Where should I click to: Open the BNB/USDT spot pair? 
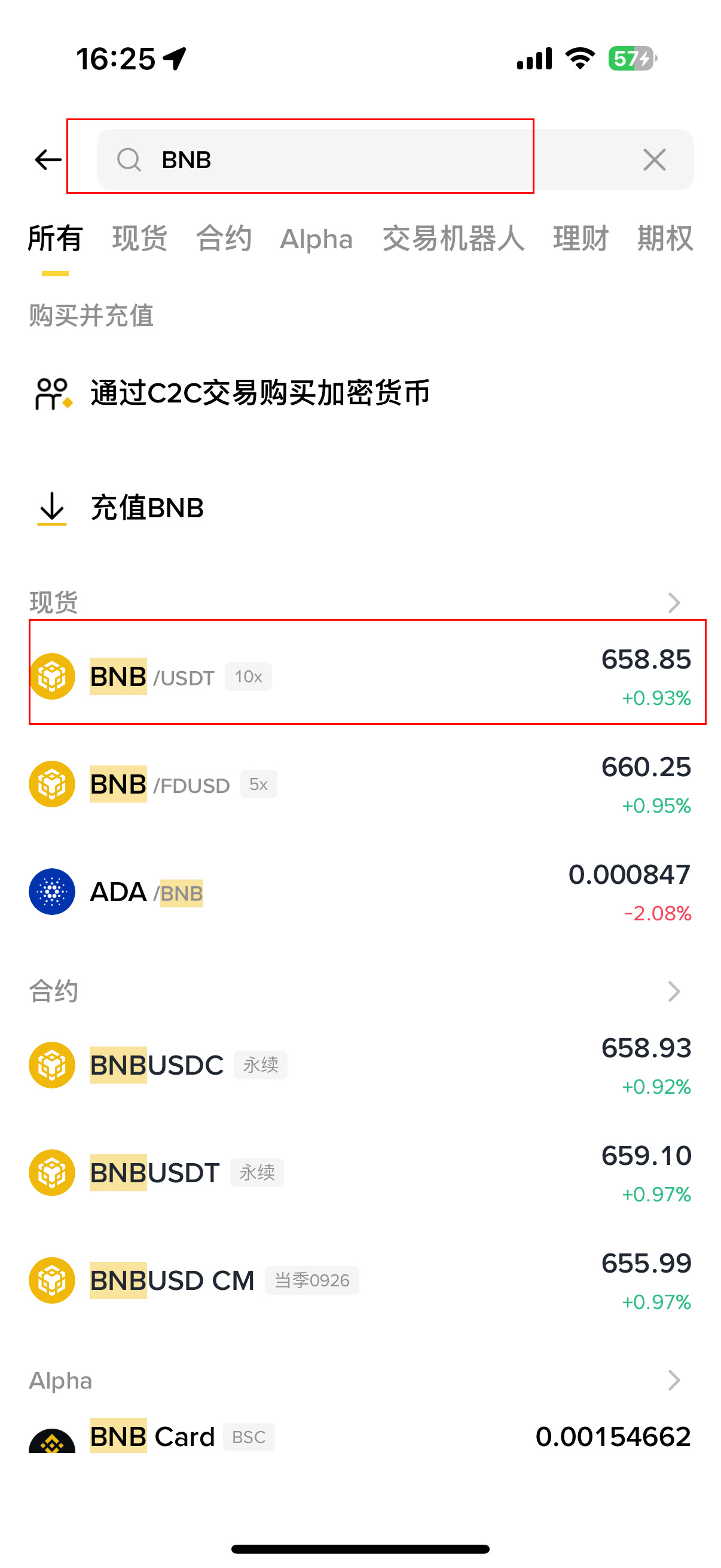(x=360, y=677)
